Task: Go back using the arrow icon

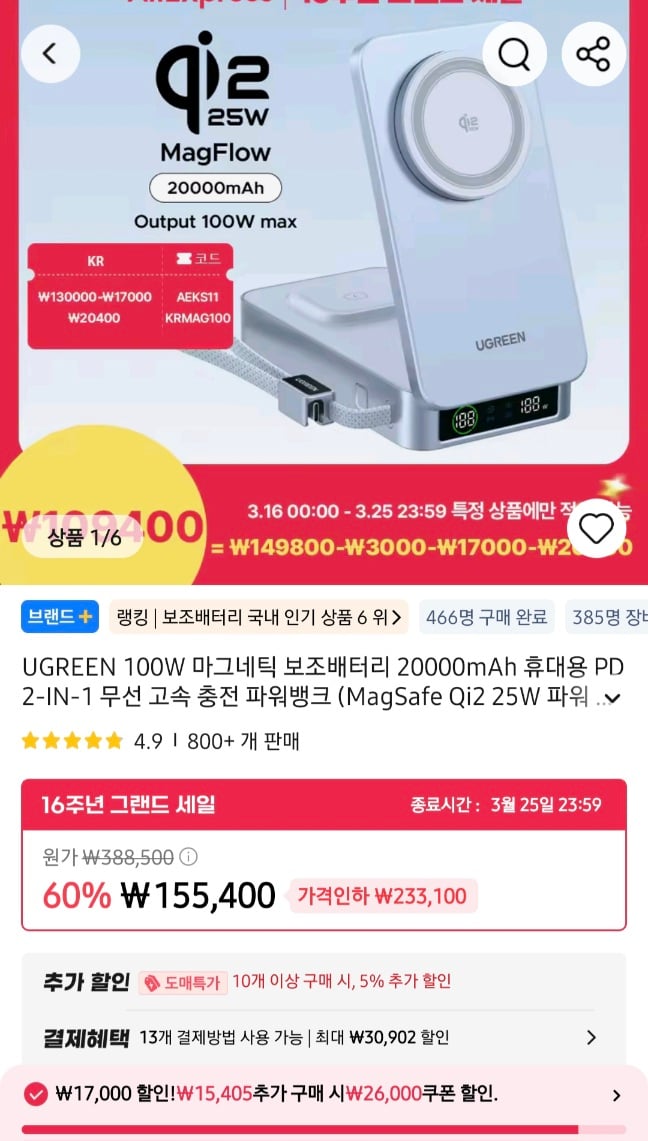Action: click(x=49, y=53)
